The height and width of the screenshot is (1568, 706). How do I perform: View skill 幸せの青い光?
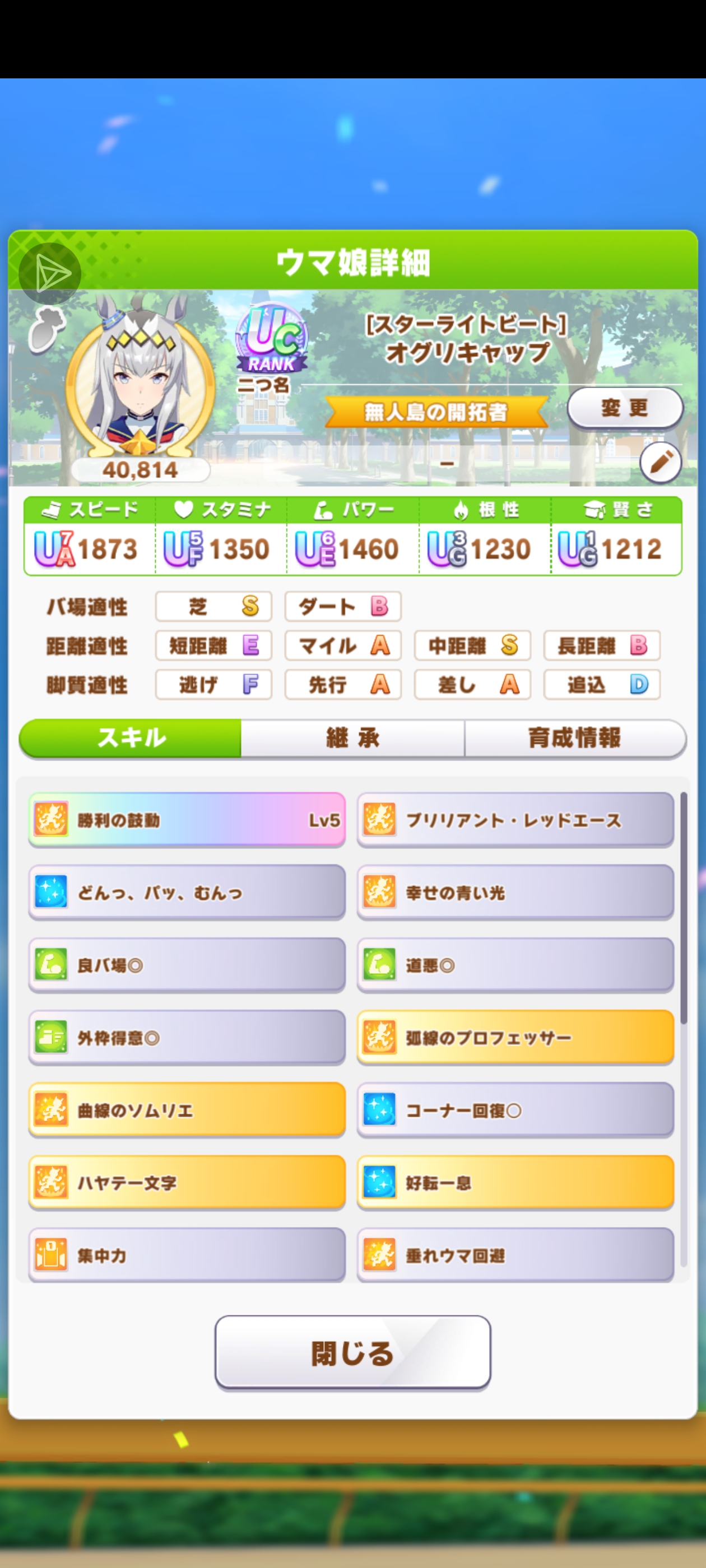click(x=515, y=892)
